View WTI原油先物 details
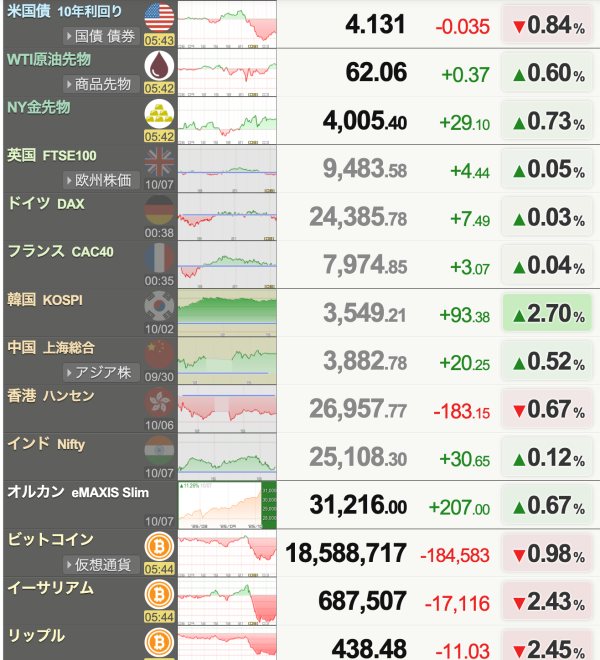This screenshot has height=660, width=600. [x=301, y=72]
